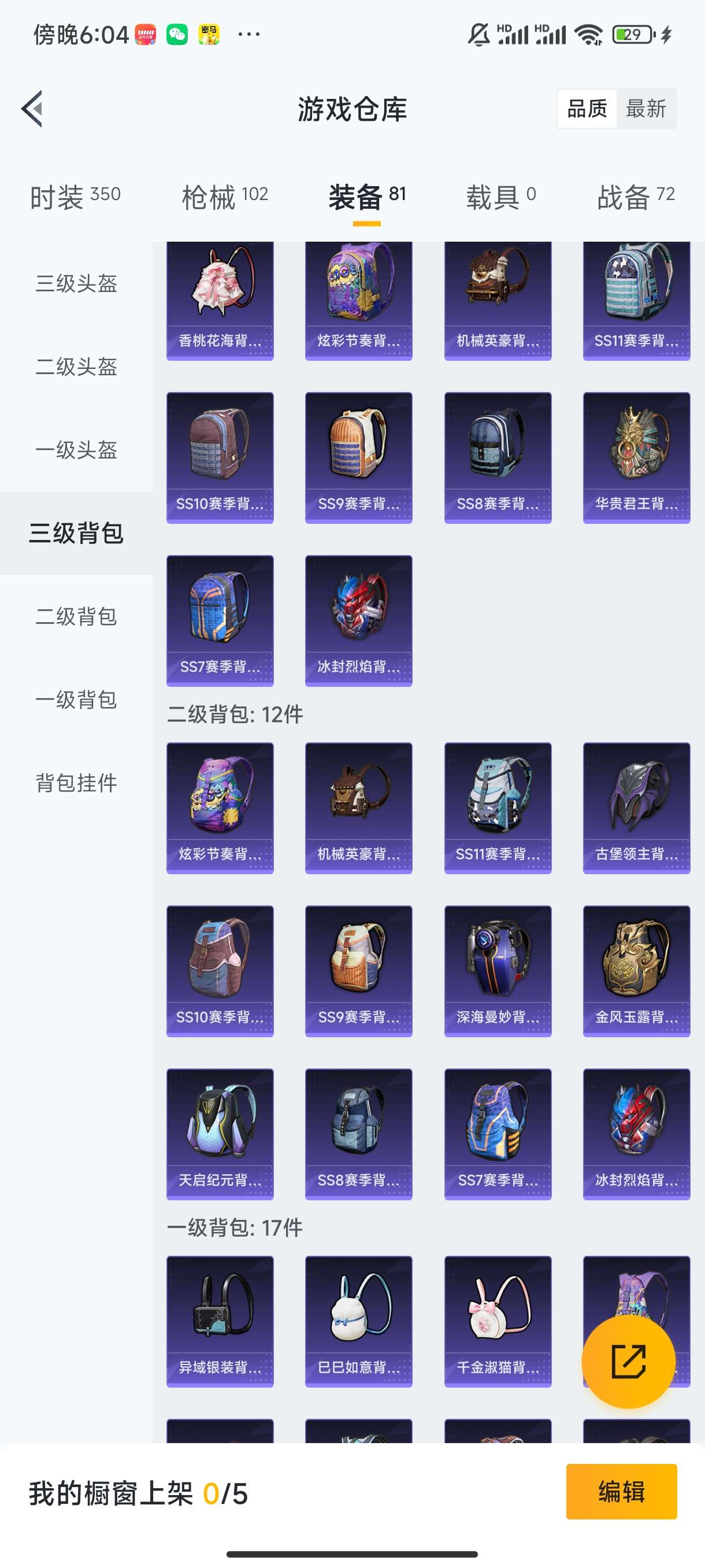Switch to the 时装 tab
705x1568 pixels.
click(x=75, y=197)
